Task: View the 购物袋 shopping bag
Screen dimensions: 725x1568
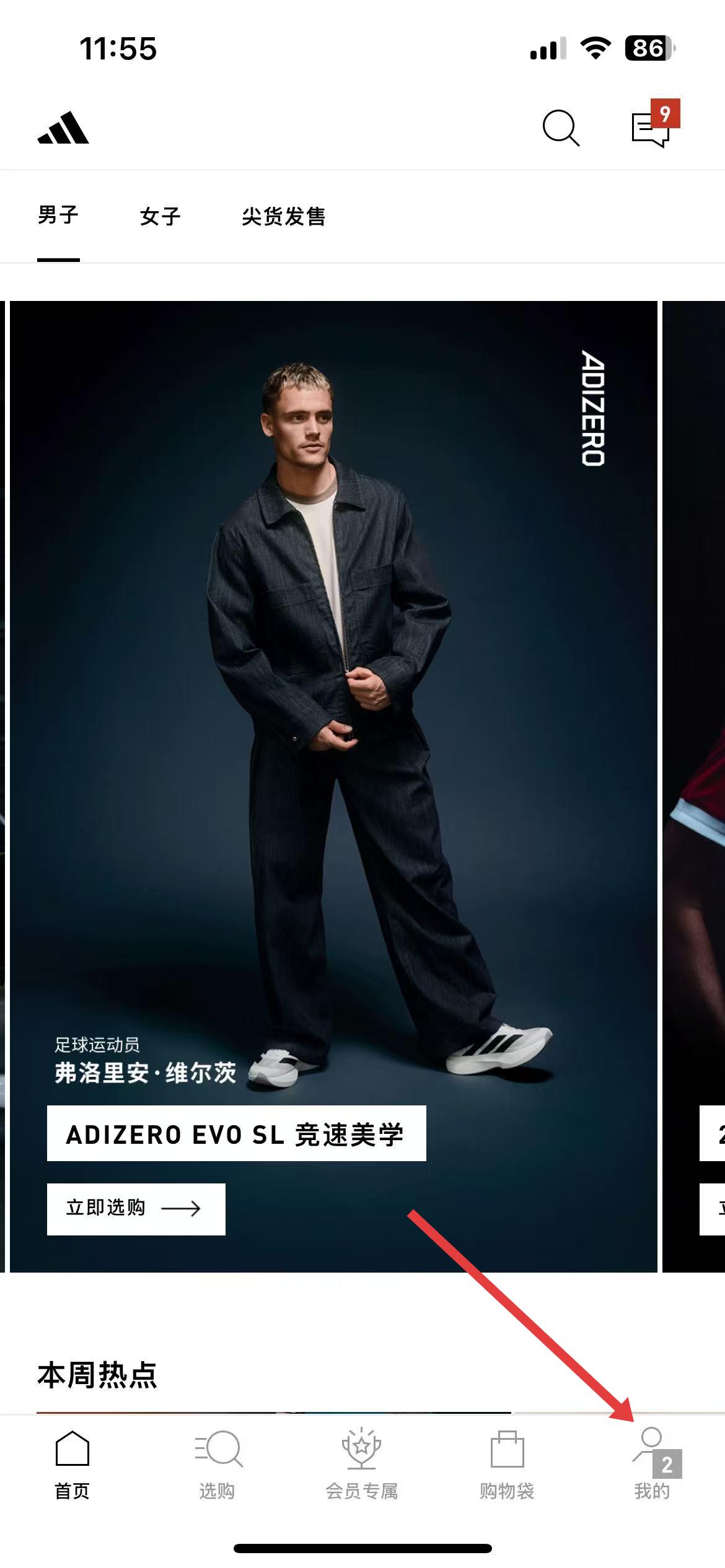Action: [x=507, y=1464]
